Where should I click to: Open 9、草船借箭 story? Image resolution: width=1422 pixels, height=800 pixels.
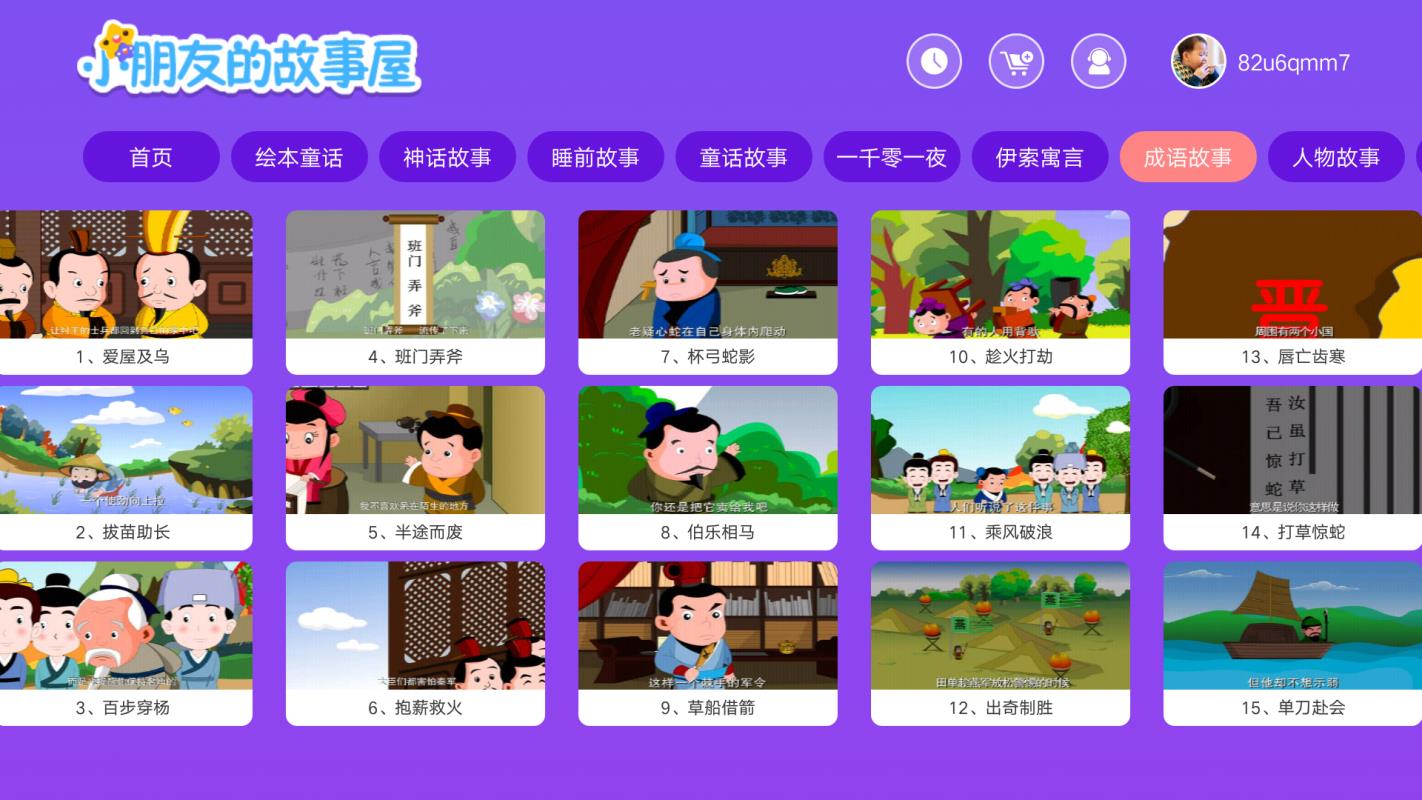(x=707, y=642)
